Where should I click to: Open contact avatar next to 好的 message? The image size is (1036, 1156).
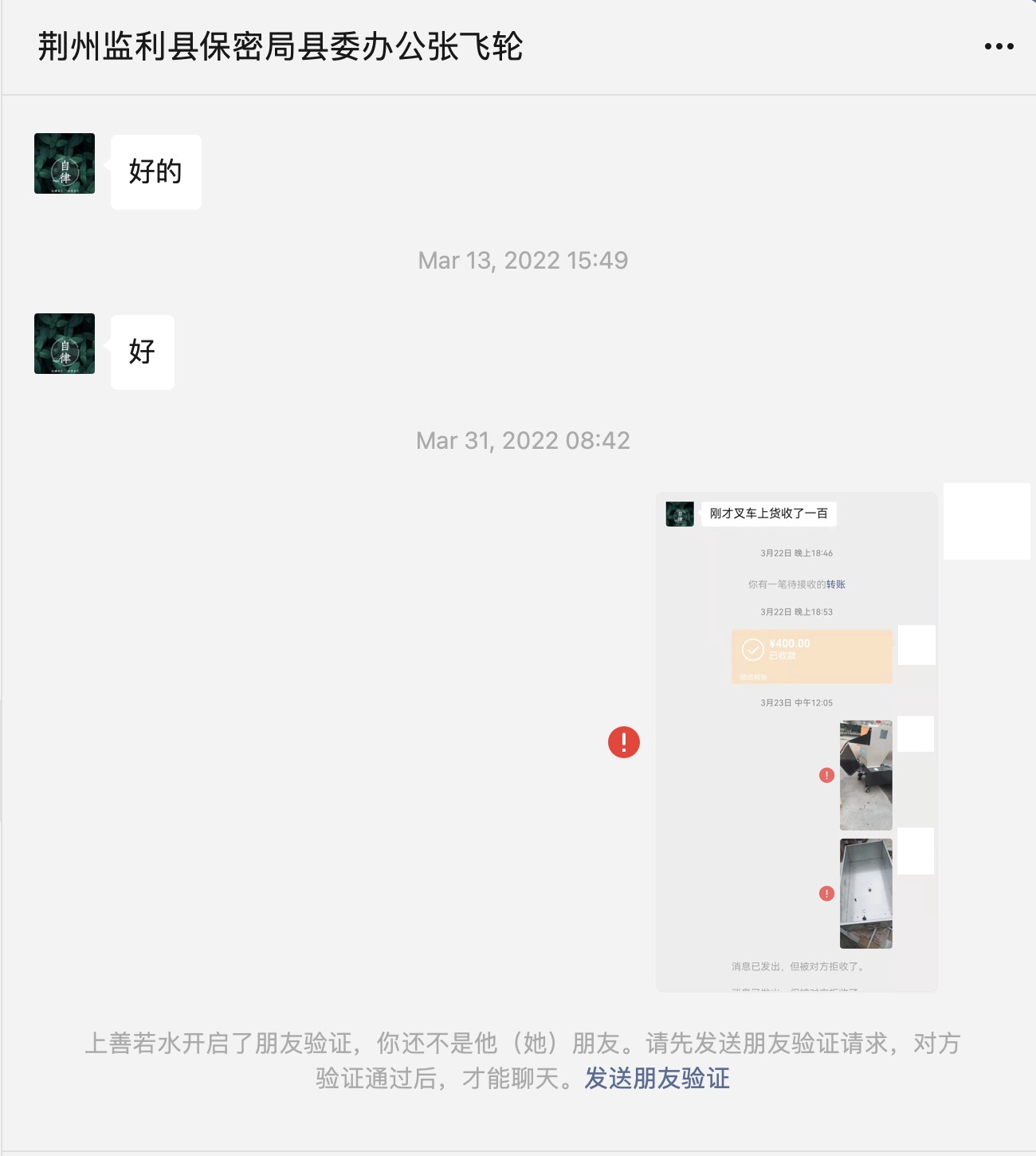pos(65,163)
